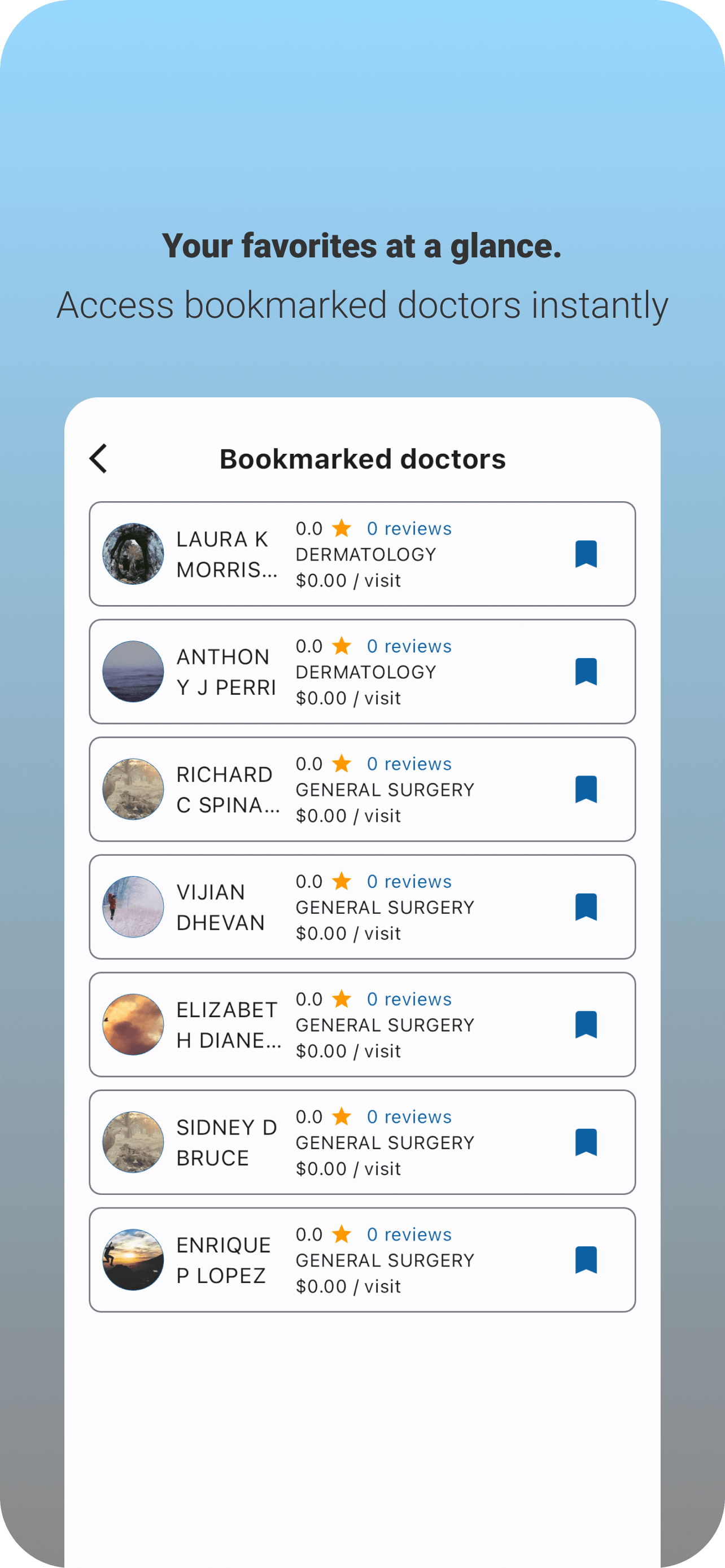Remove bookmark for LAURA K MORRIS
Image resolution: width=725 pixels, height=1568 pixels.
click(585, 553)
